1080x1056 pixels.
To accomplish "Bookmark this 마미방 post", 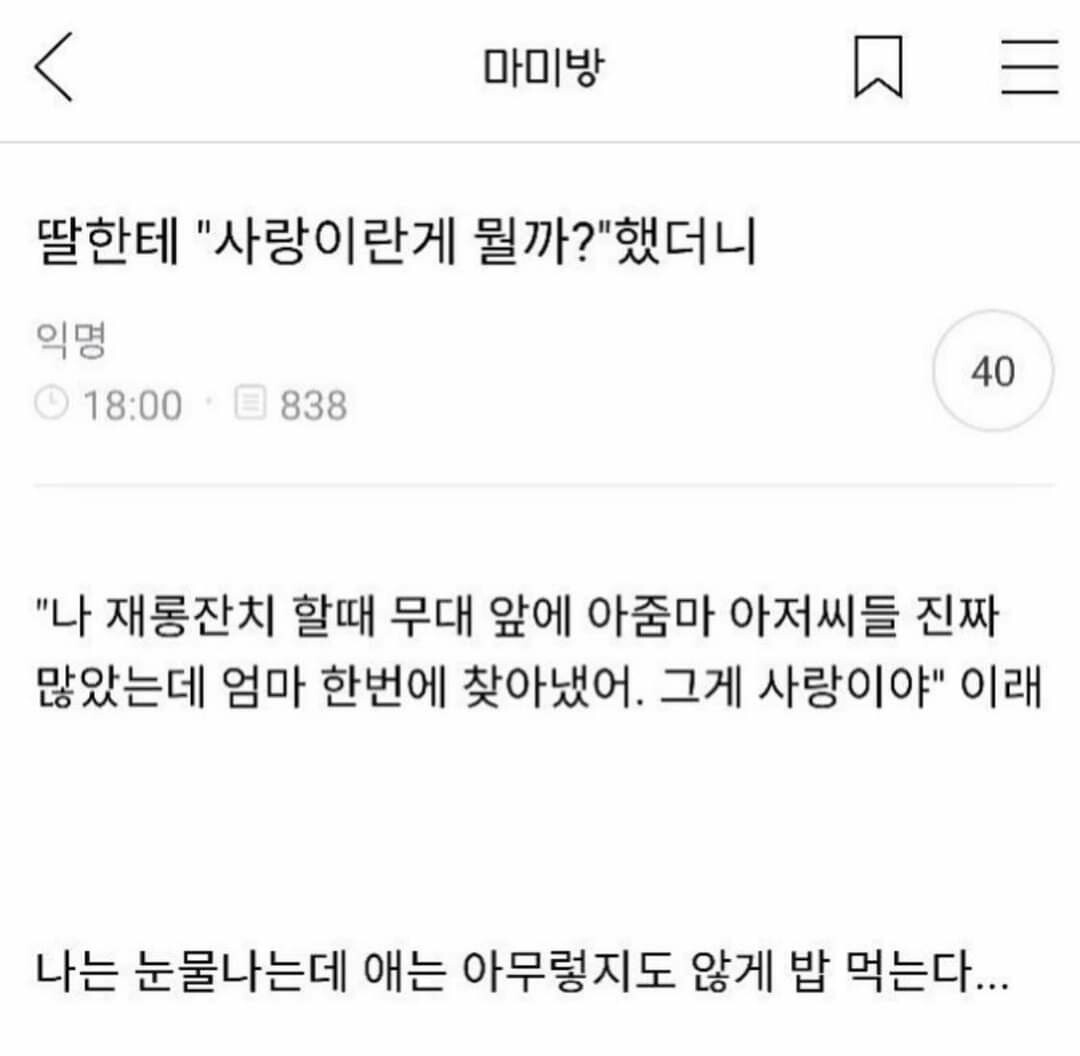I will [878, 68].
